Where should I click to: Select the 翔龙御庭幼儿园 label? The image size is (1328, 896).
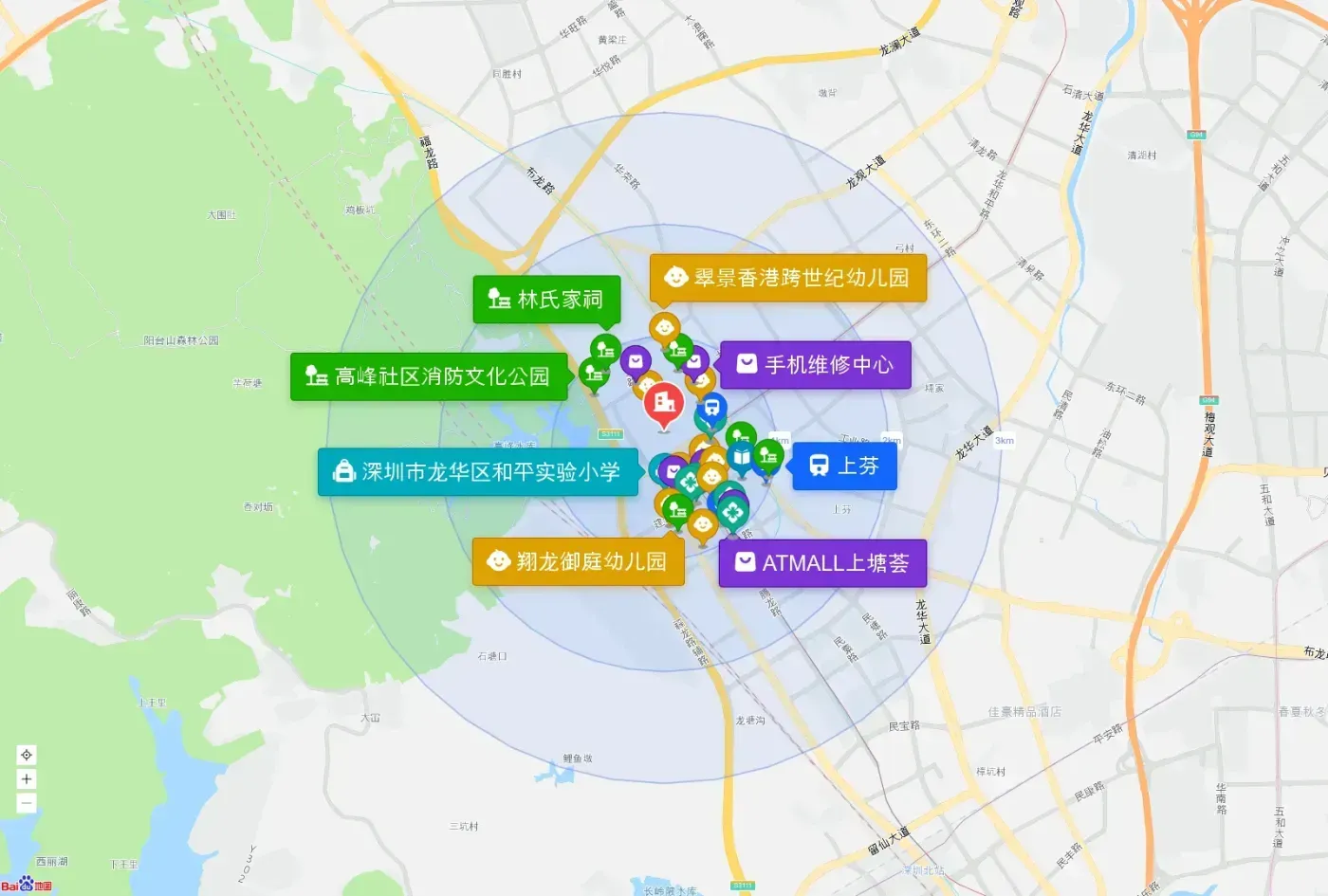(x=579, y=562)
